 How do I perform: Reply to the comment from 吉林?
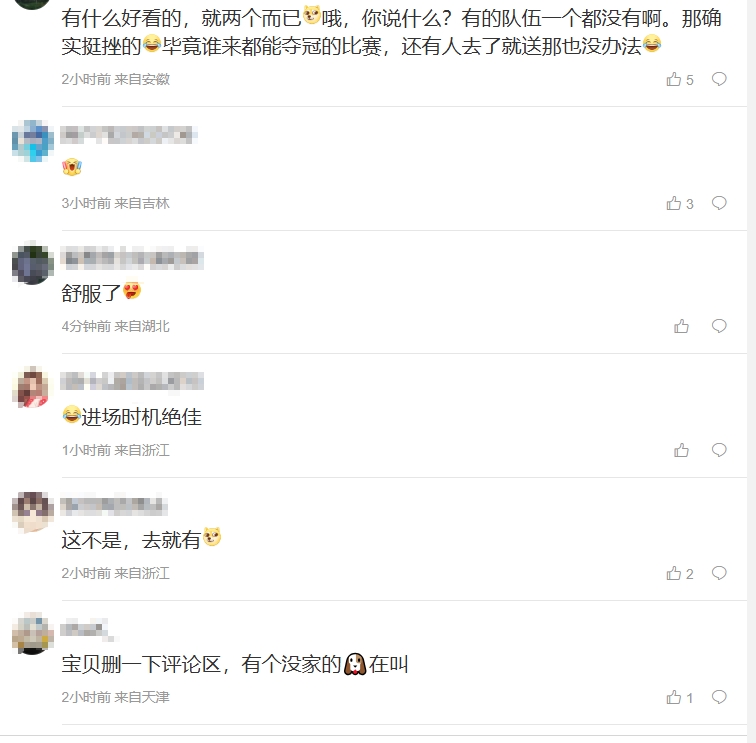[719, 203]
